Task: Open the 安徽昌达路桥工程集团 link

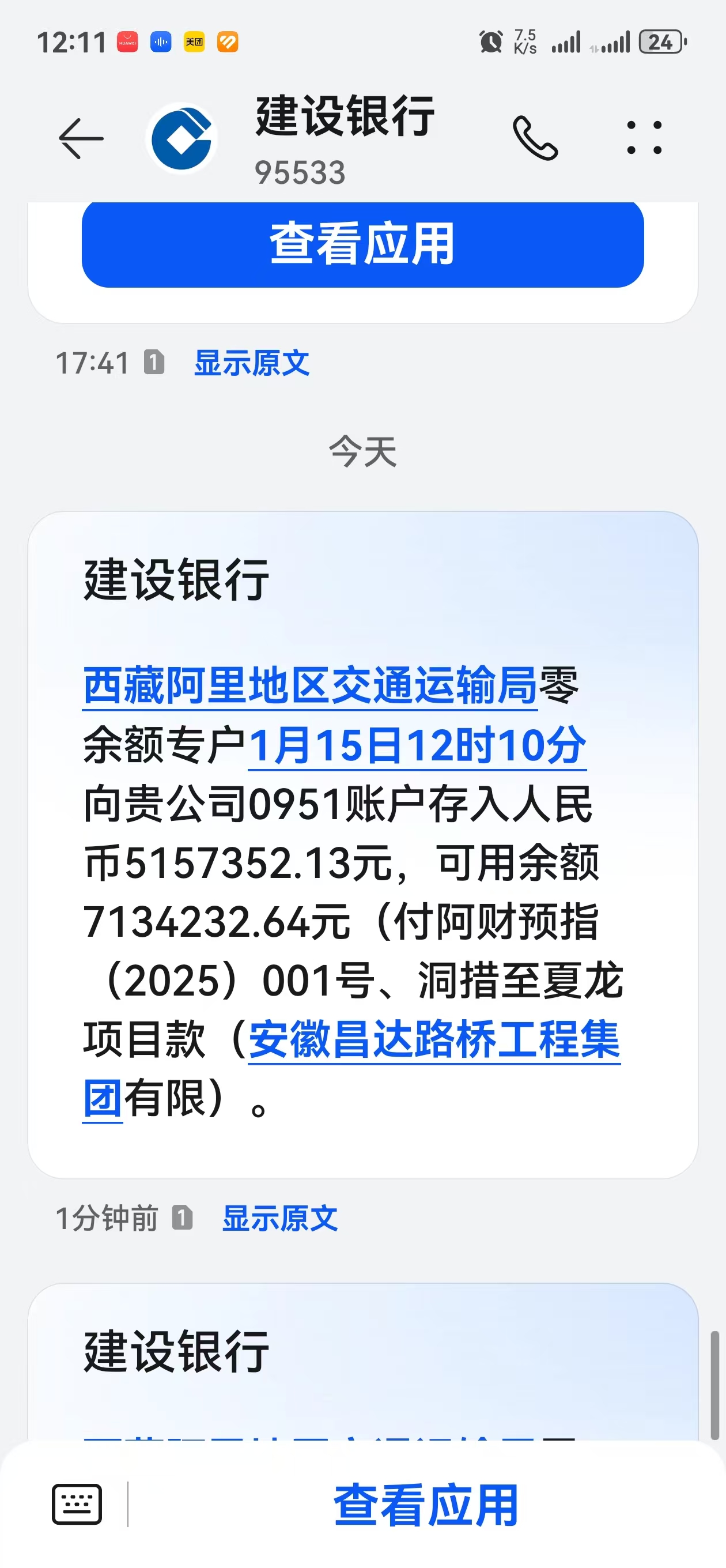Action: (434, 1041)
